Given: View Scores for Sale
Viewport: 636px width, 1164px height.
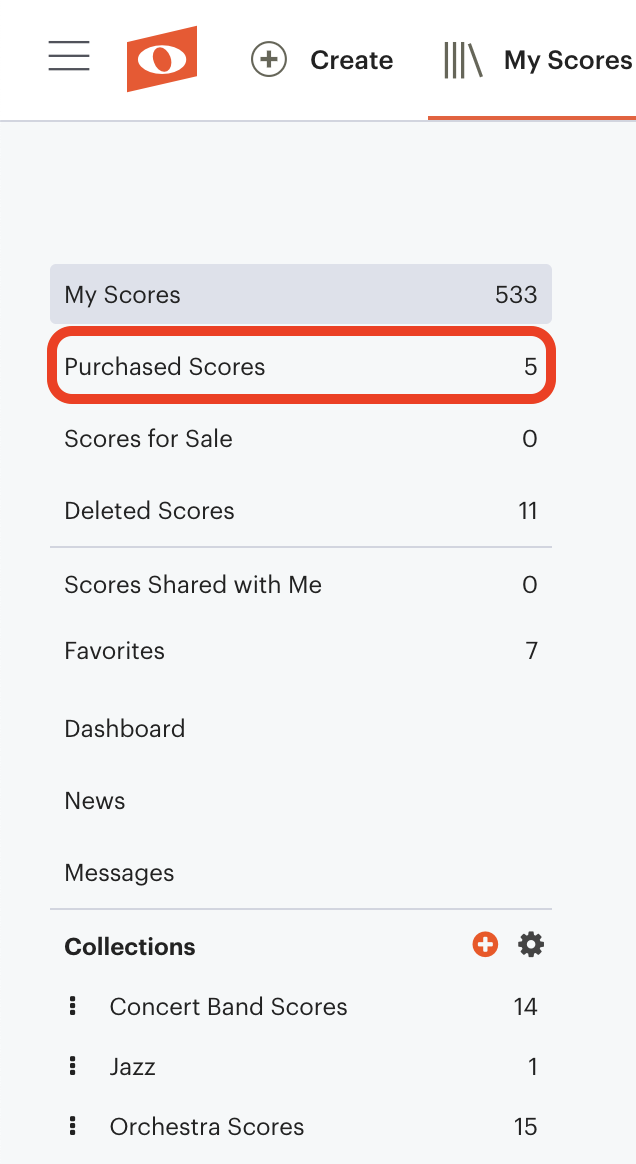Looking at the screenshot, I should point(300,439).
